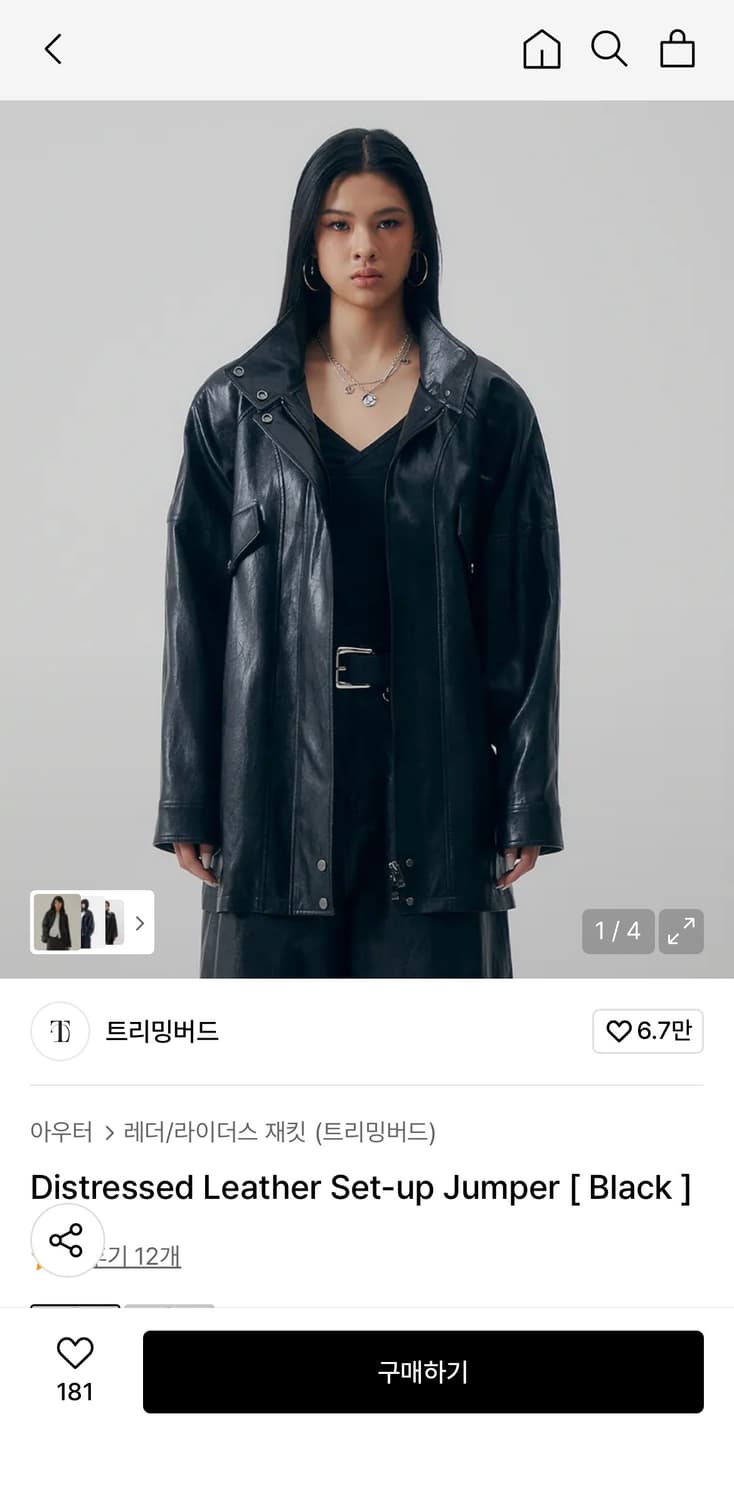The width and height of the screenshot is (734, 1500).
Task: Go to the home screen via home icon
Action: coord(541,49)
